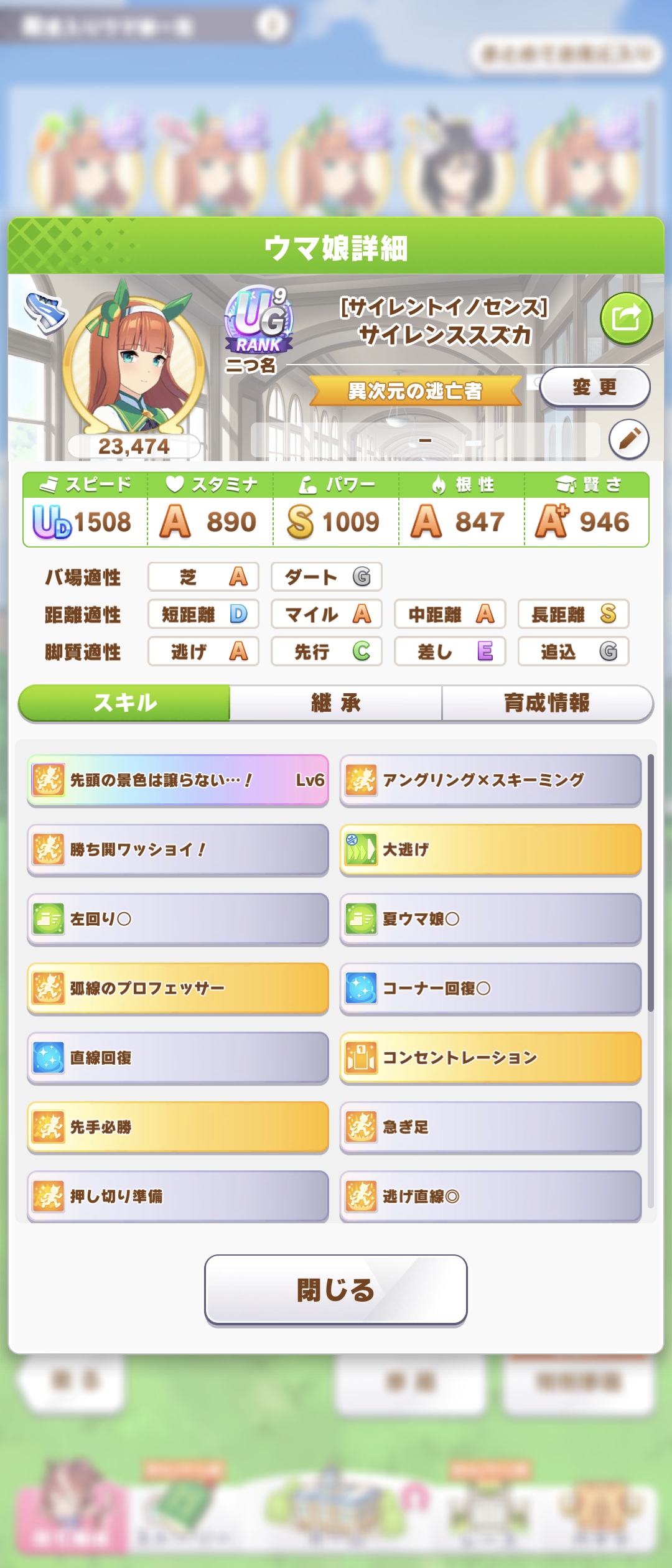Switch to the 育成情報 tab
672x1568 pixels.
547,703
